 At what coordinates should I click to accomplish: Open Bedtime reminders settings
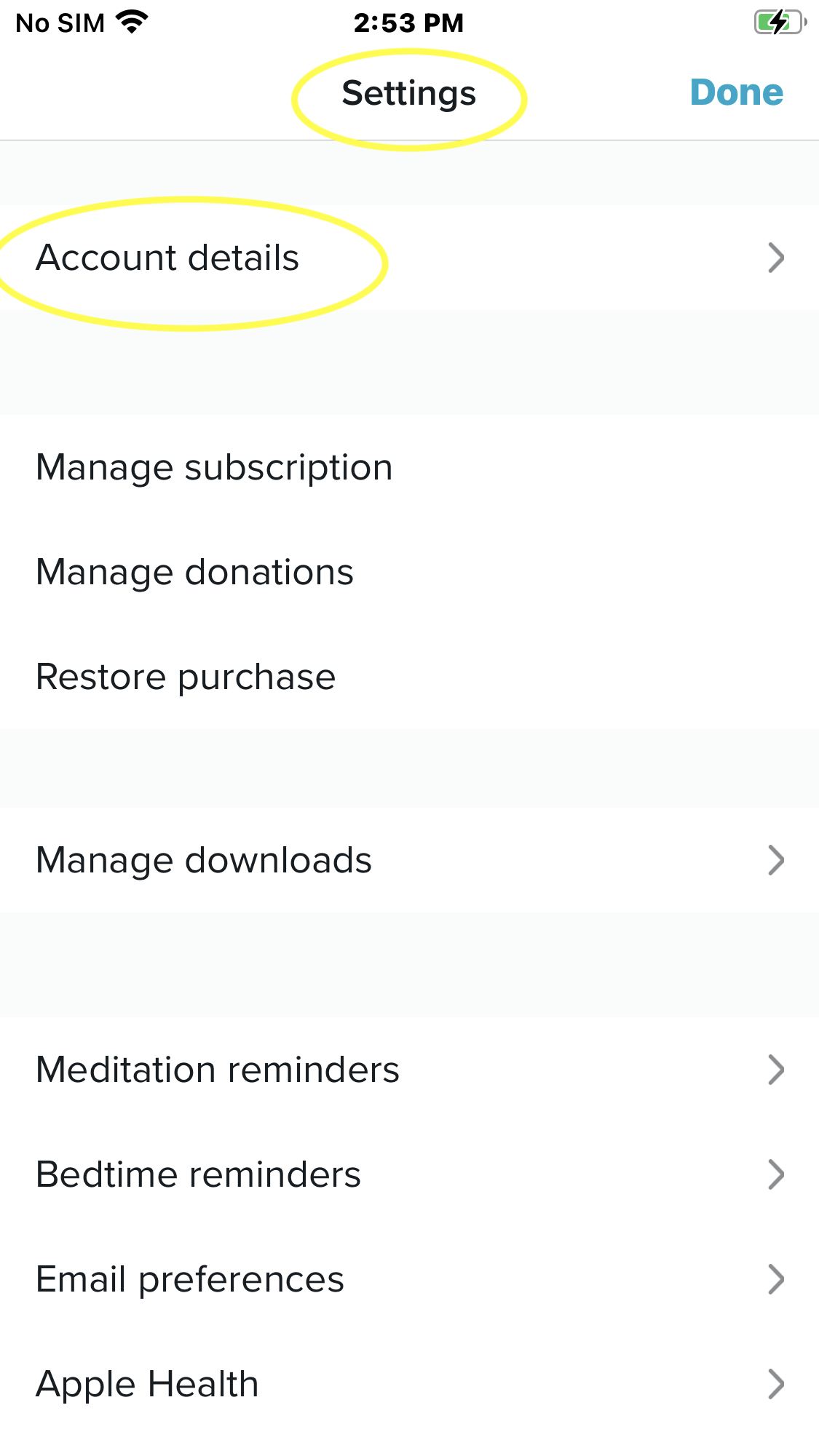click(198, 1173)
